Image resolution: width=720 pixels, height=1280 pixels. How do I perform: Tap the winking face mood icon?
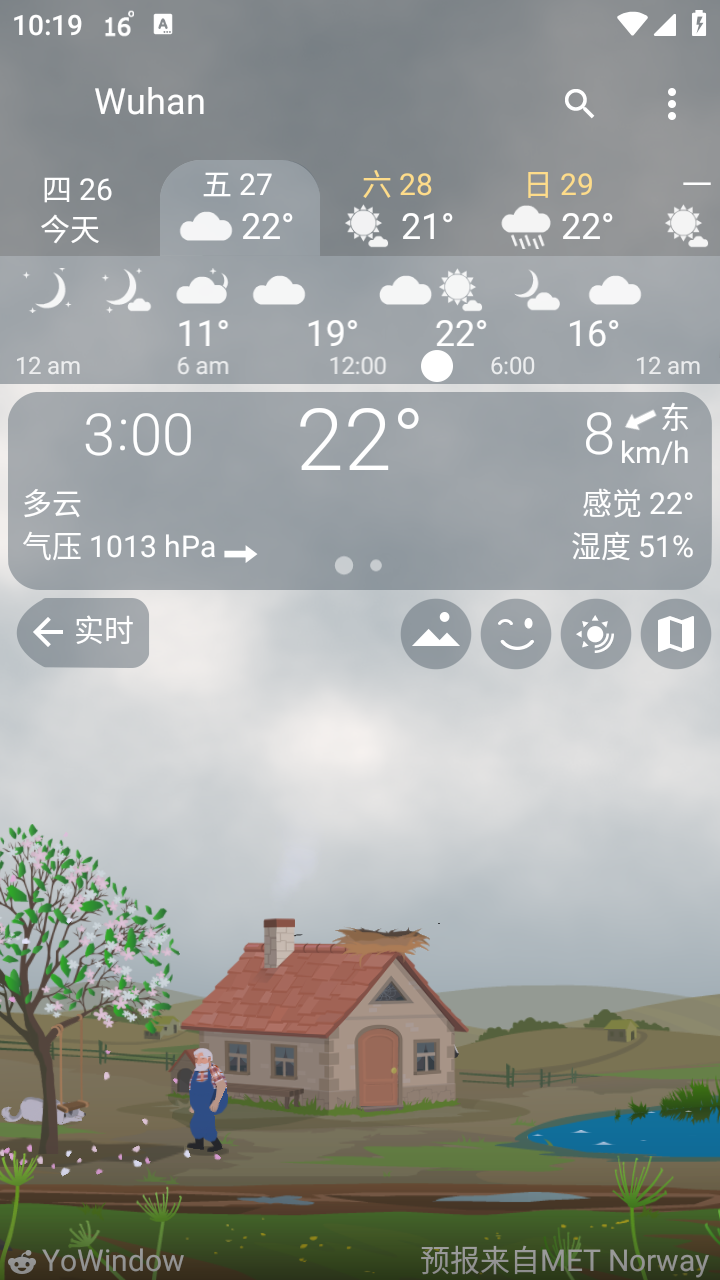click(515, 633)
